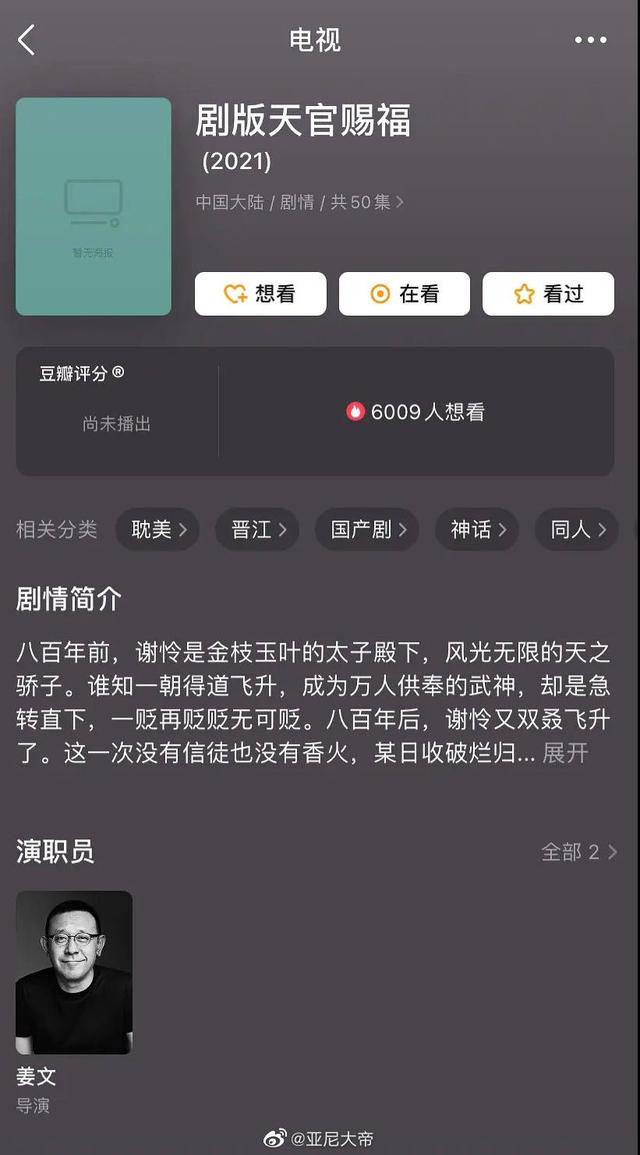Image resolution: width=640 pixels, height=1155 pixels.
Task: Mark the show as 看过
Action: click(548, 294)
